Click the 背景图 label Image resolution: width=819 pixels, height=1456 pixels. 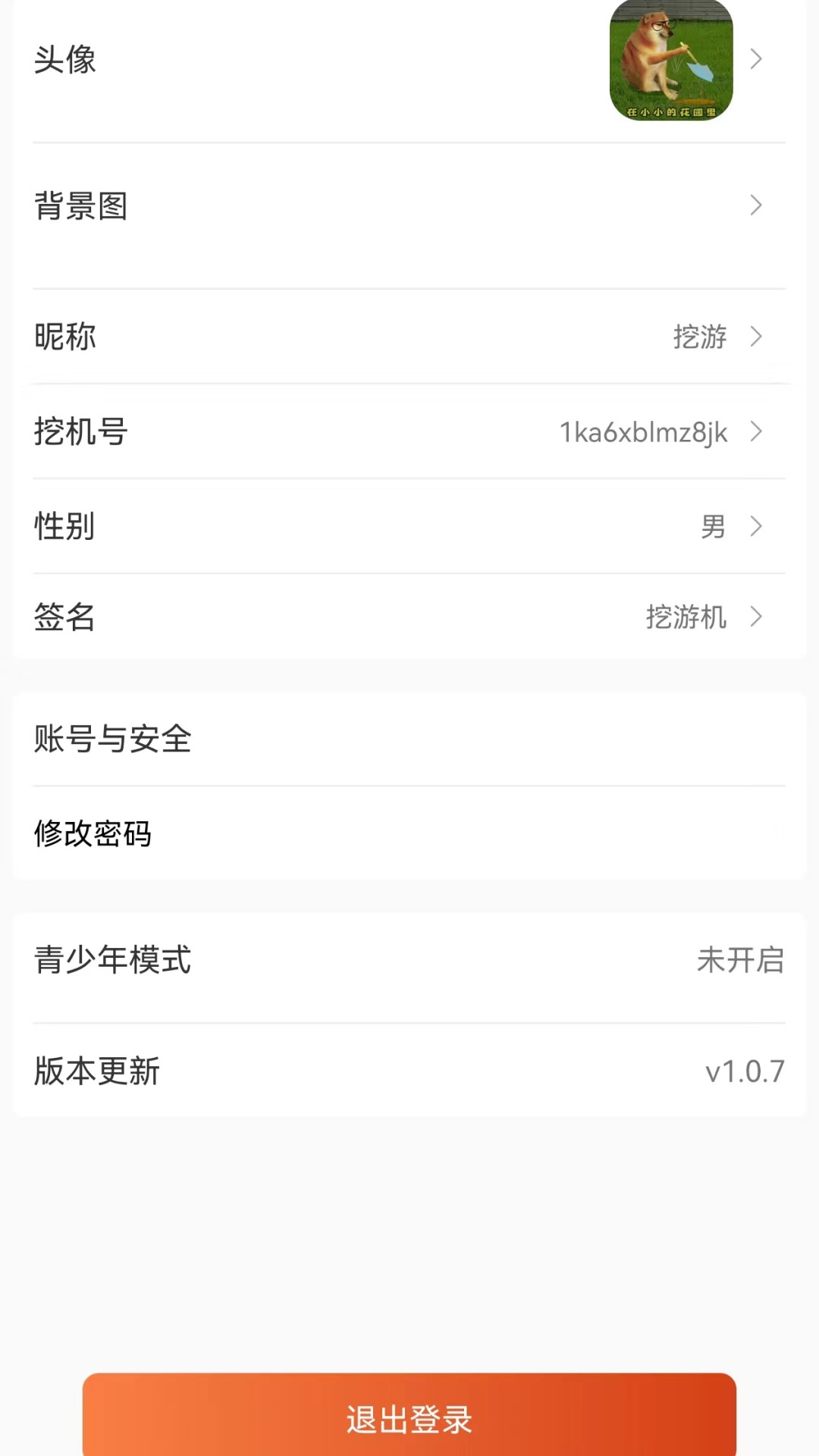pos(81,206)
